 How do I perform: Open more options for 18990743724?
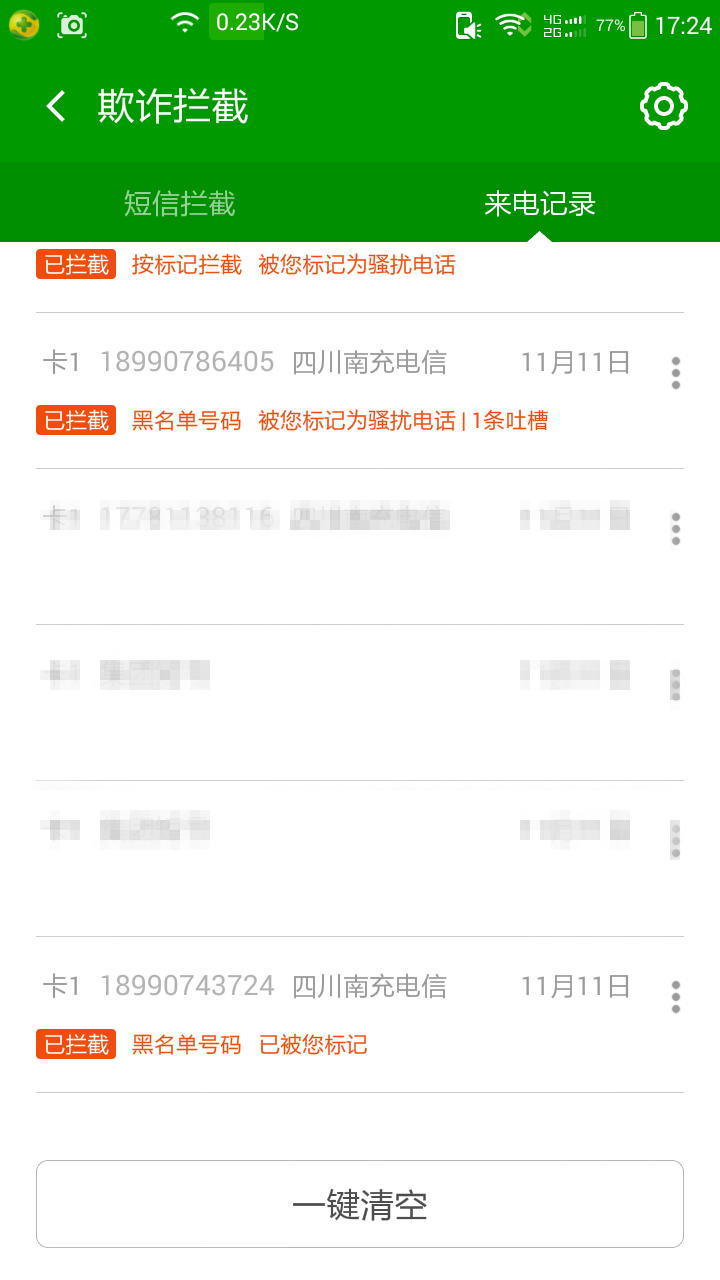tap(676, 996)
